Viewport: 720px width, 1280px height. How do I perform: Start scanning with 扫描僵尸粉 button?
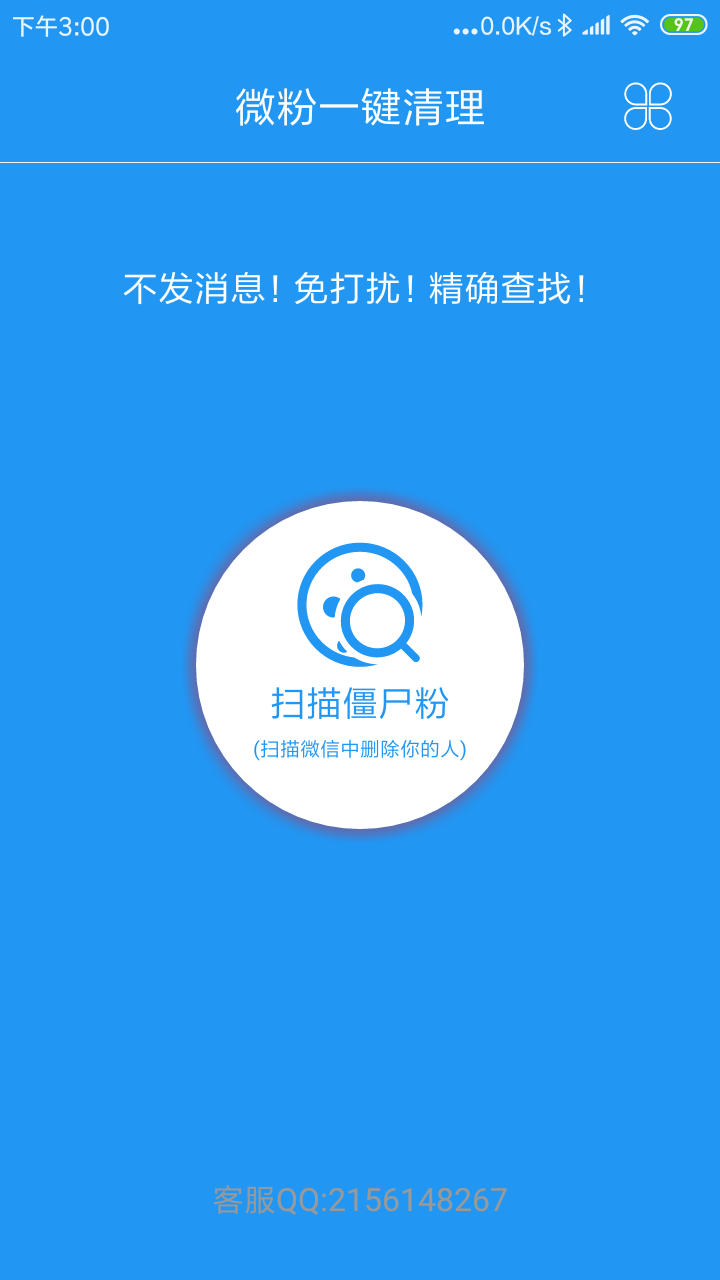pyautogui.click(x=360, y=665)
